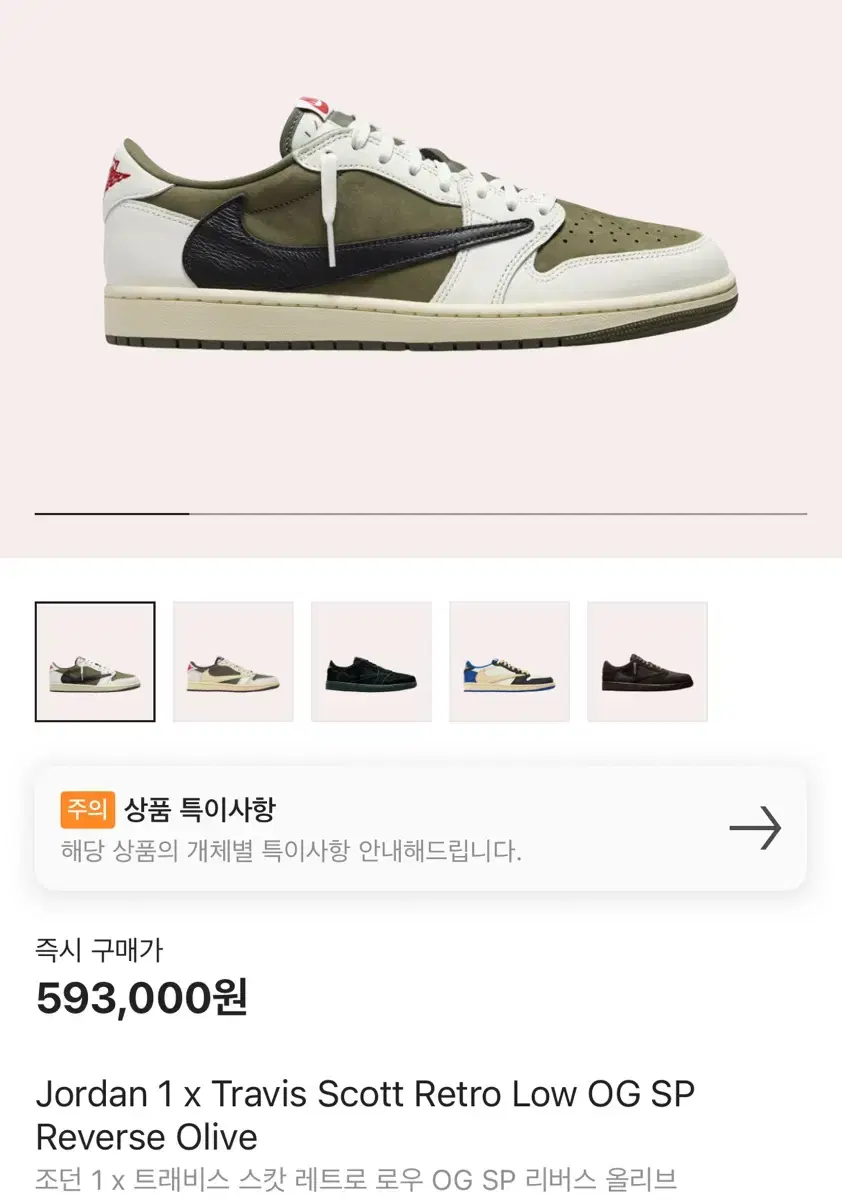Select the blue Fragment colorway thumbnail

coord(509,661)
